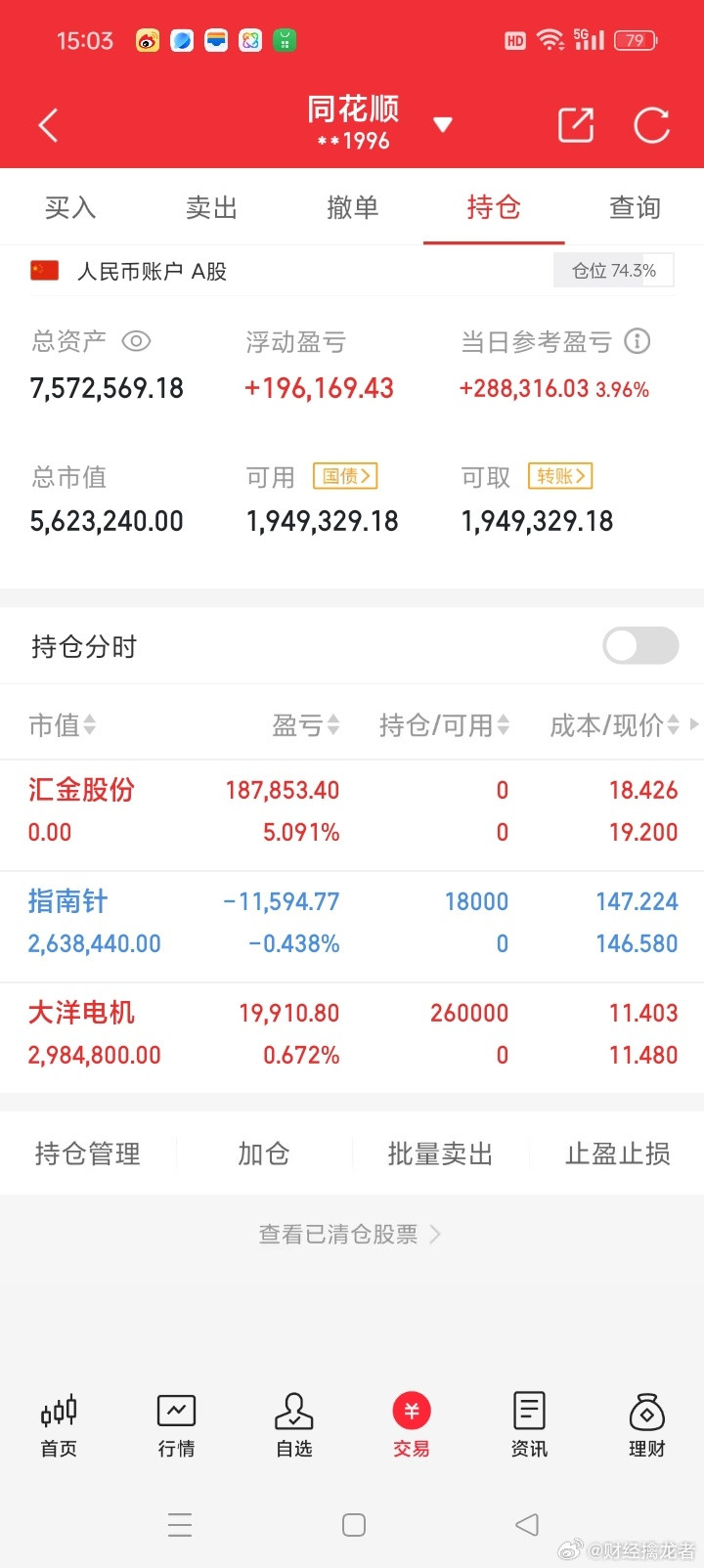
Task: Open 止盈止损 settings
Action: click(618, 1154)
